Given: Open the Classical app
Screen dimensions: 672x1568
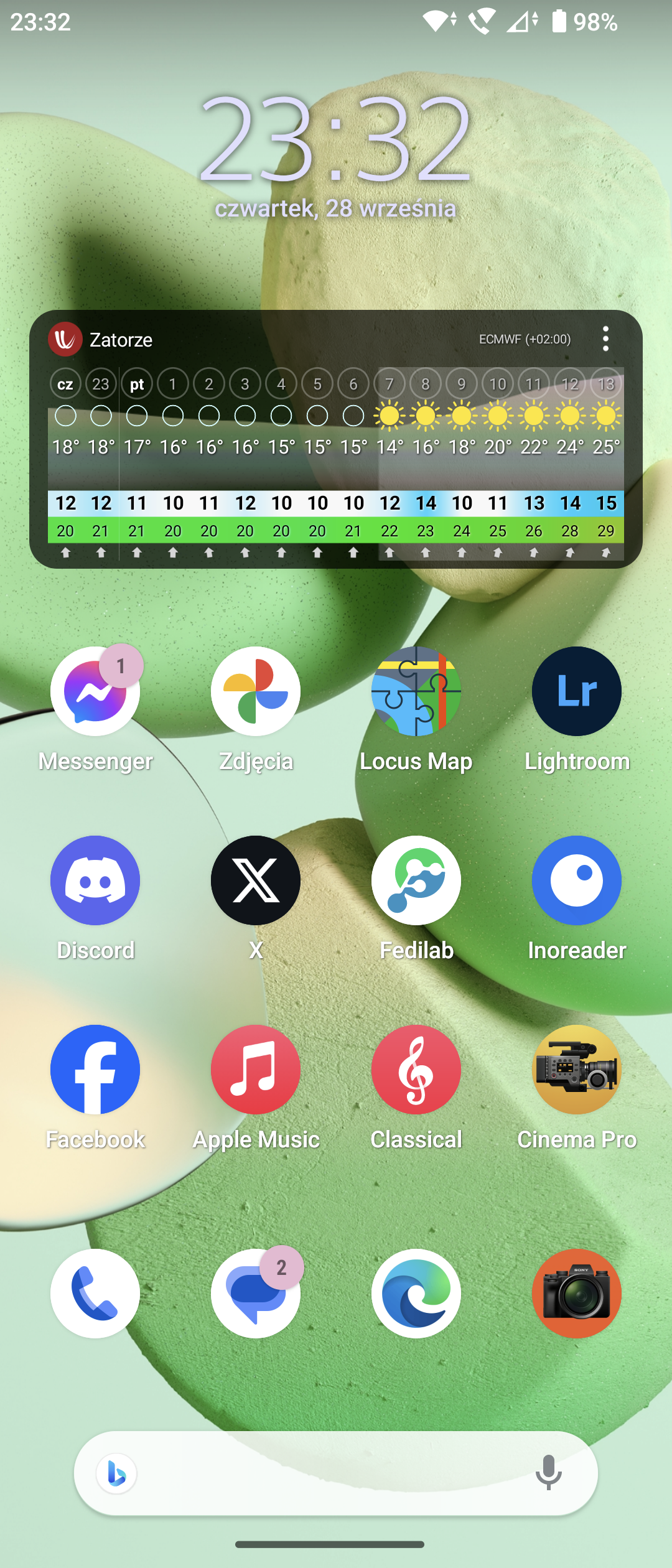Looking at the screenshot, I should coord(416,1070).
